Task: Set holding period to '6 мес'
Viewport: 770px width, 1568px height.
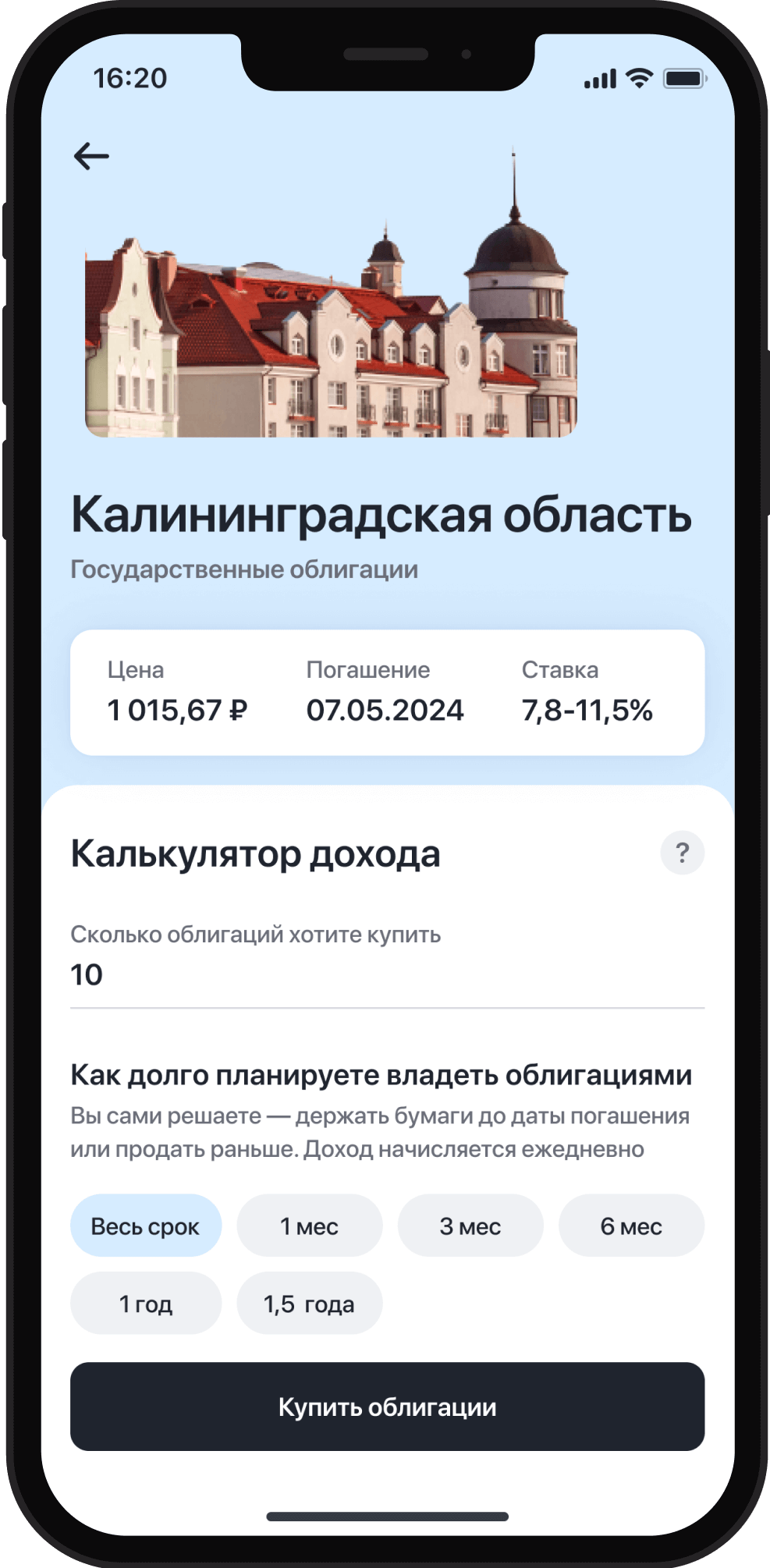Action: 630,1226
